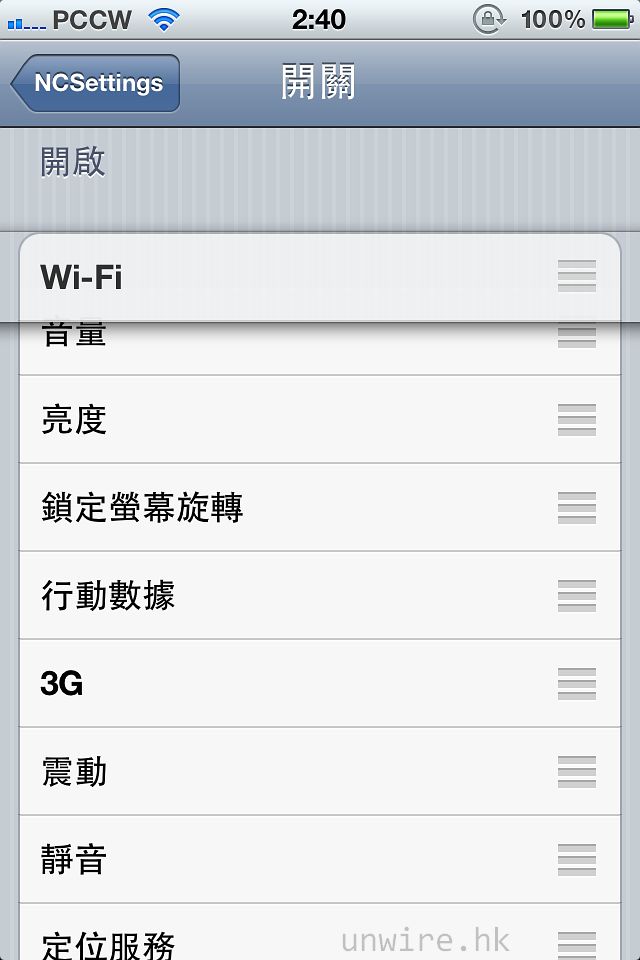Tap the reorder handle beside 震動

[577, 772]
